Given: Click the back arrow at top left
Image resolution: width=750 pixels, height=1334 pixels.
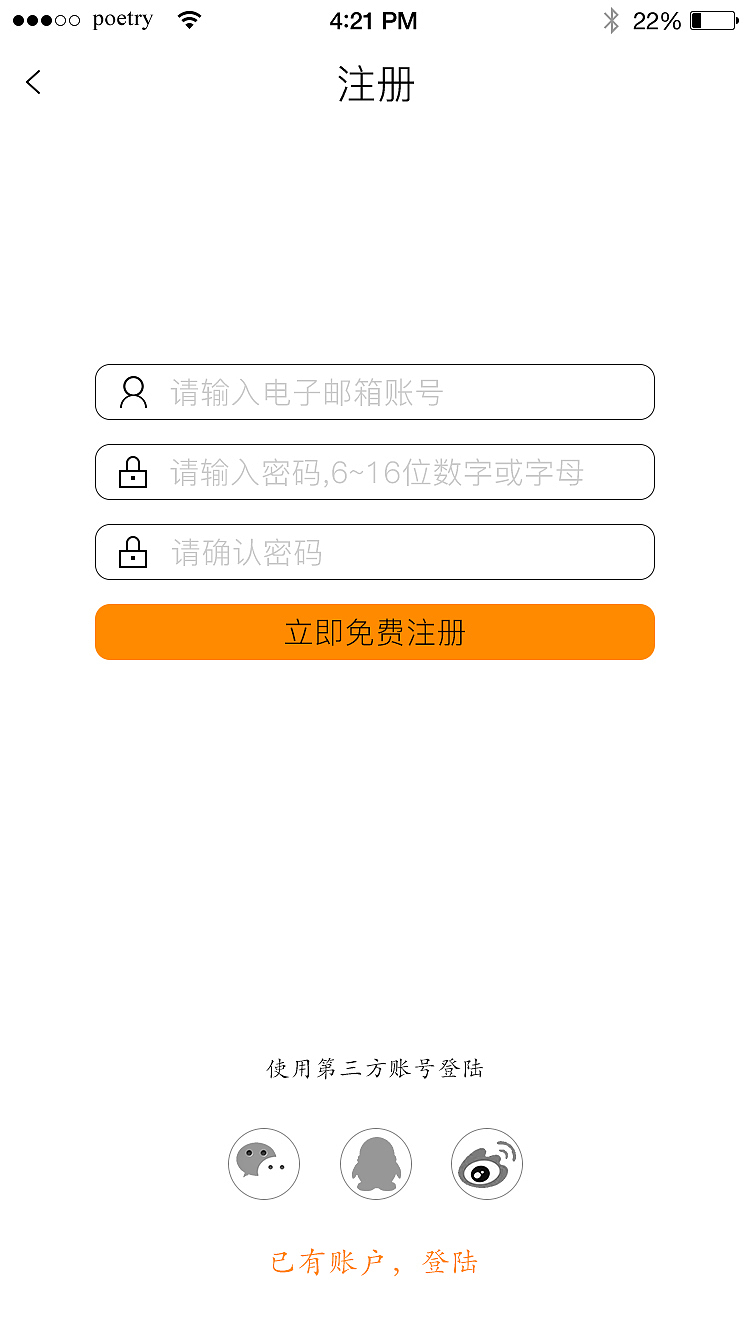Looking at the screenshot, I should (33, 82).
